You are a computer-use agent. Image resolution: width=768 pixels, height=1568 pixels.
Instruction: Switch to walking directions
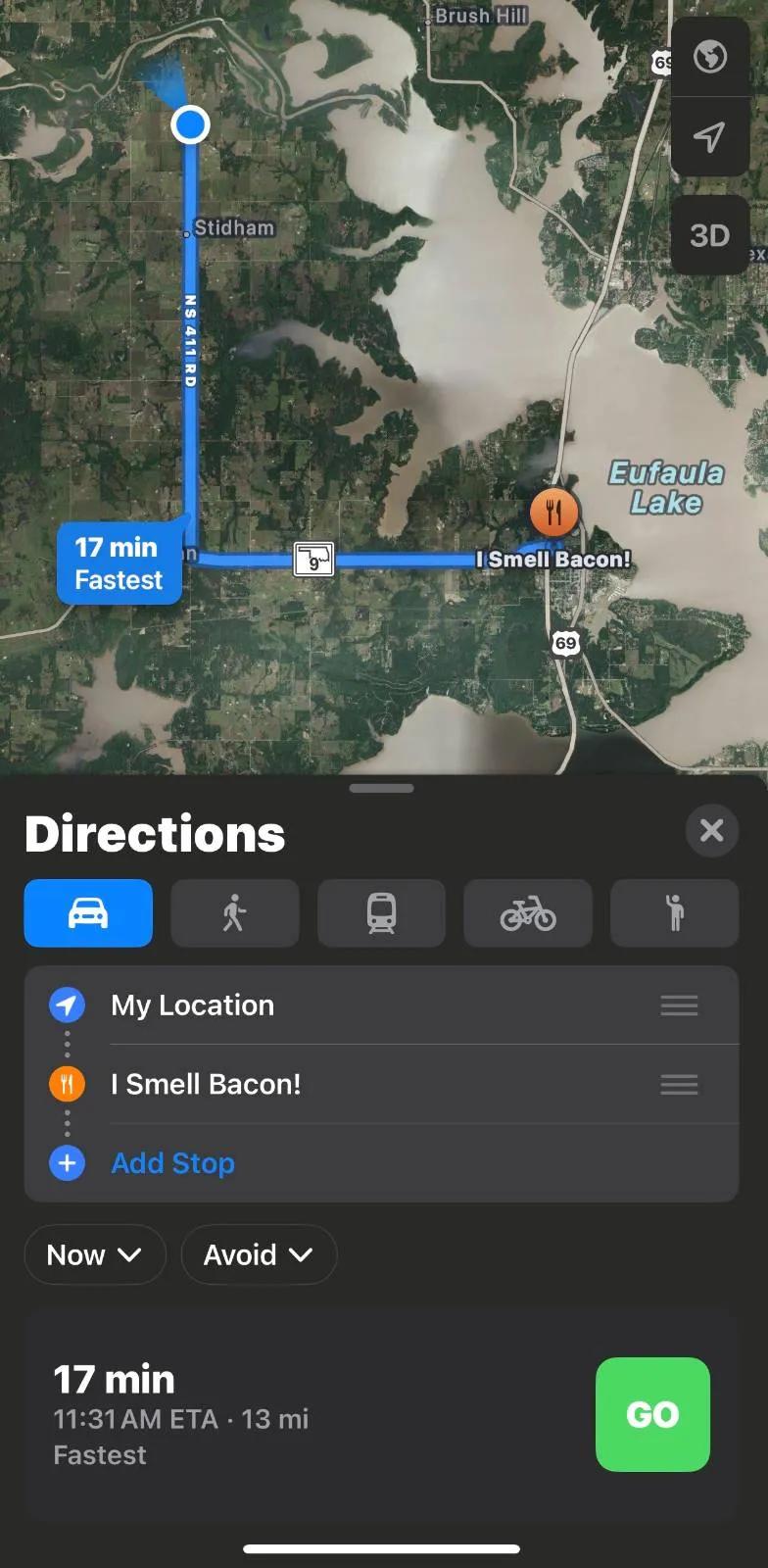point(234,913)
